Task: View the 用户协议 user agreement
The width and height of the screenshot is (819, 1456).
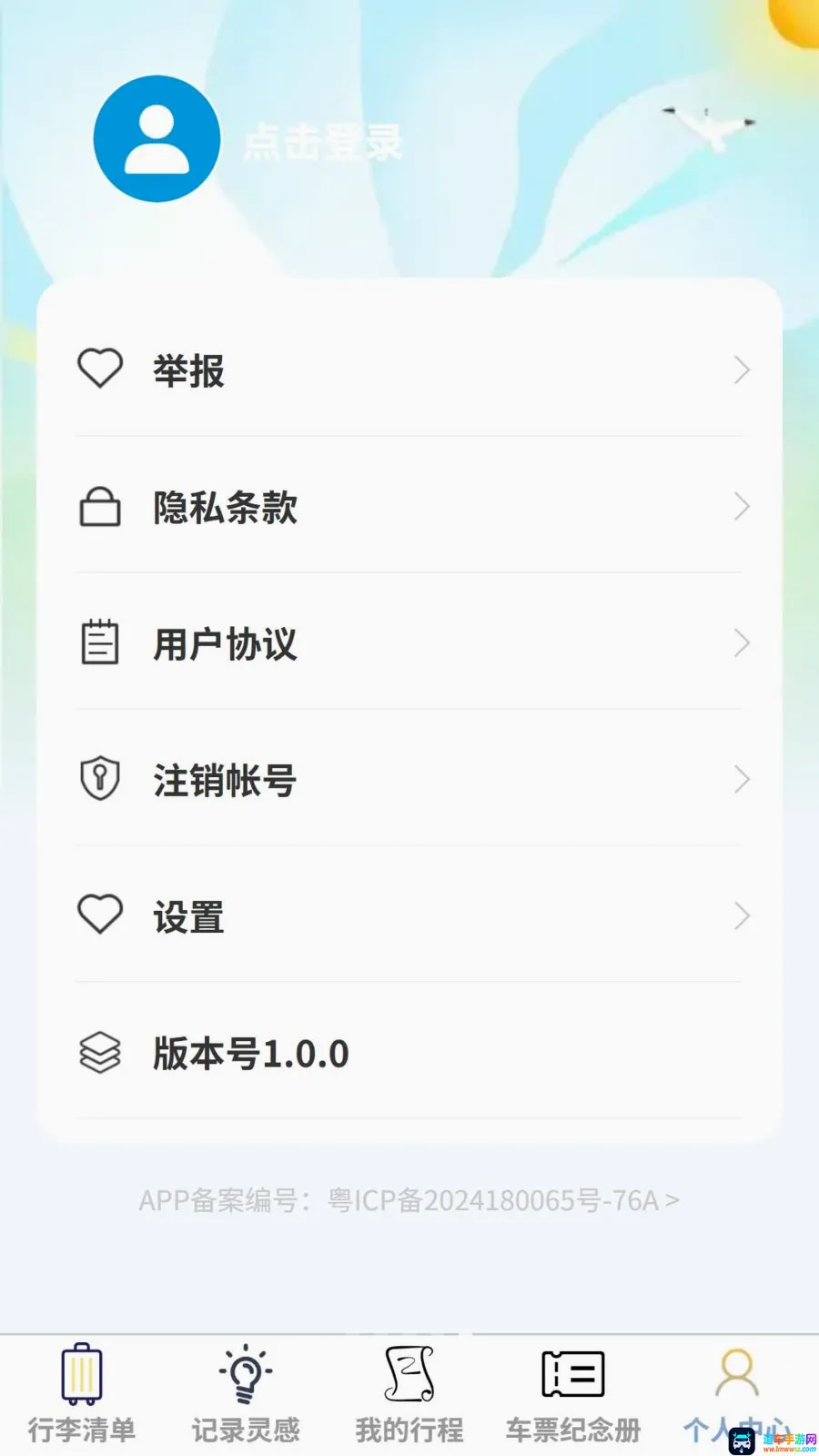Action: (409, 642)
